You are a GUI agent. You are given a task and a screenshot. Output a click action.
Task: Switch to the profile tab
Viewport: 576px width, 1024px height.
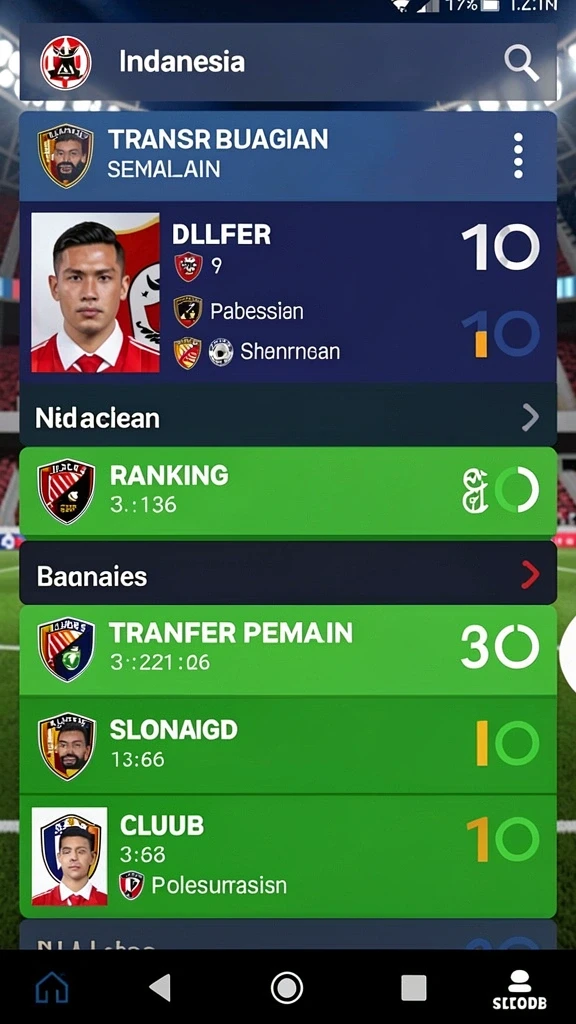click(519, 989)
